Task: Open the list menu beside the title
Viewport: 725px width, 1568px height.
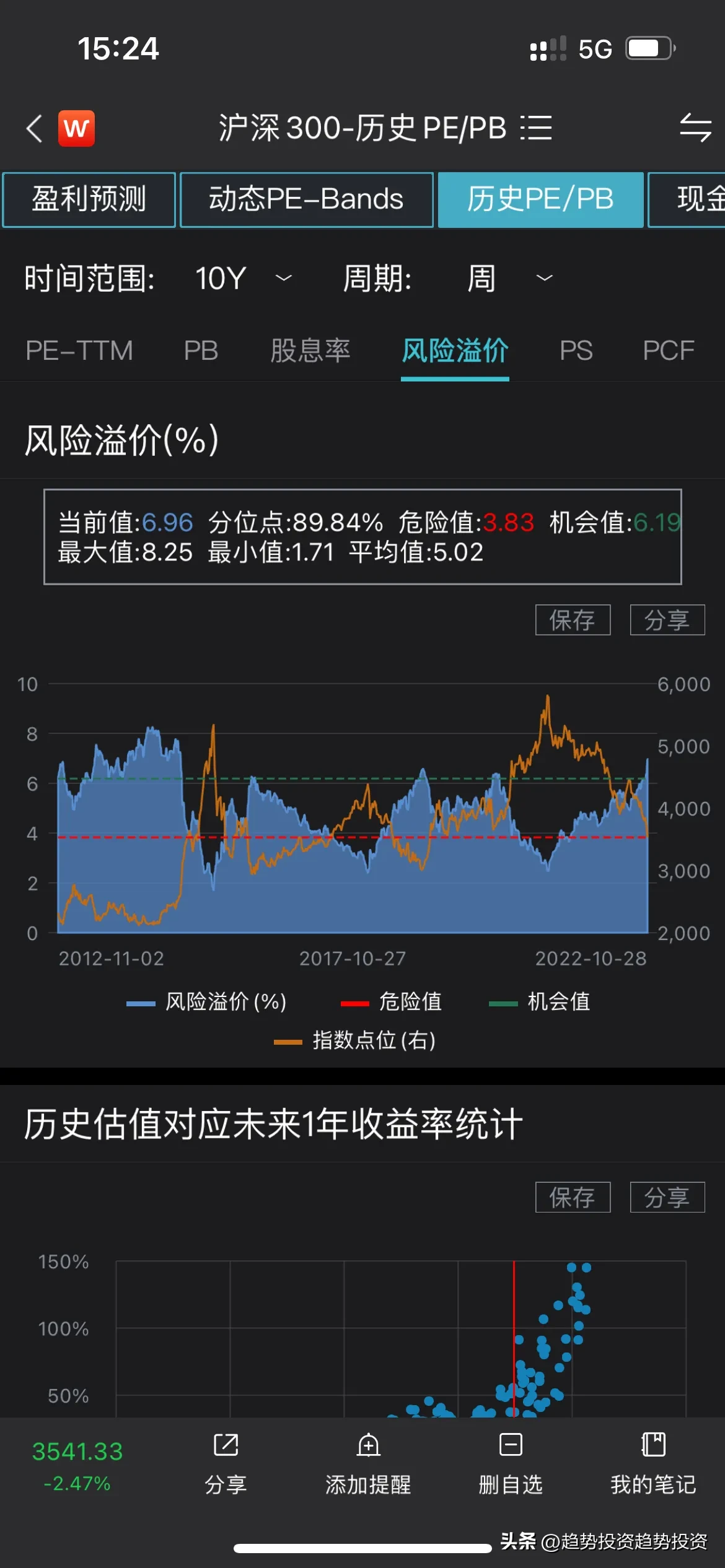Action: pyautogui.click(x=536, y=128)
